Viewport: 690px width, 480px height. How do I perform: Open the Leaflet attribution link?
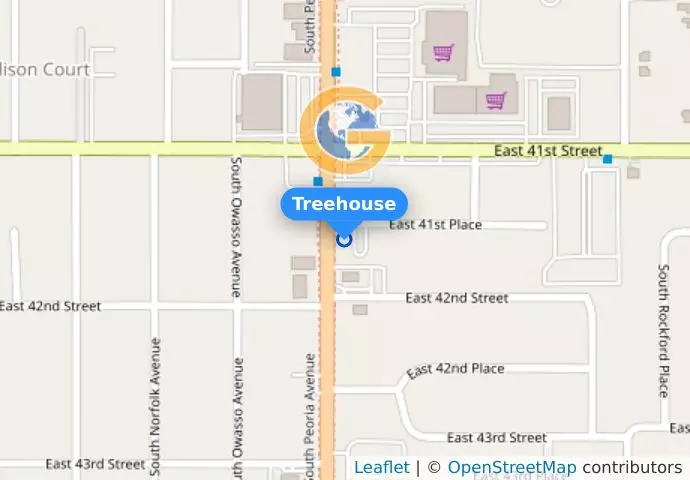[x=381, y=467]
